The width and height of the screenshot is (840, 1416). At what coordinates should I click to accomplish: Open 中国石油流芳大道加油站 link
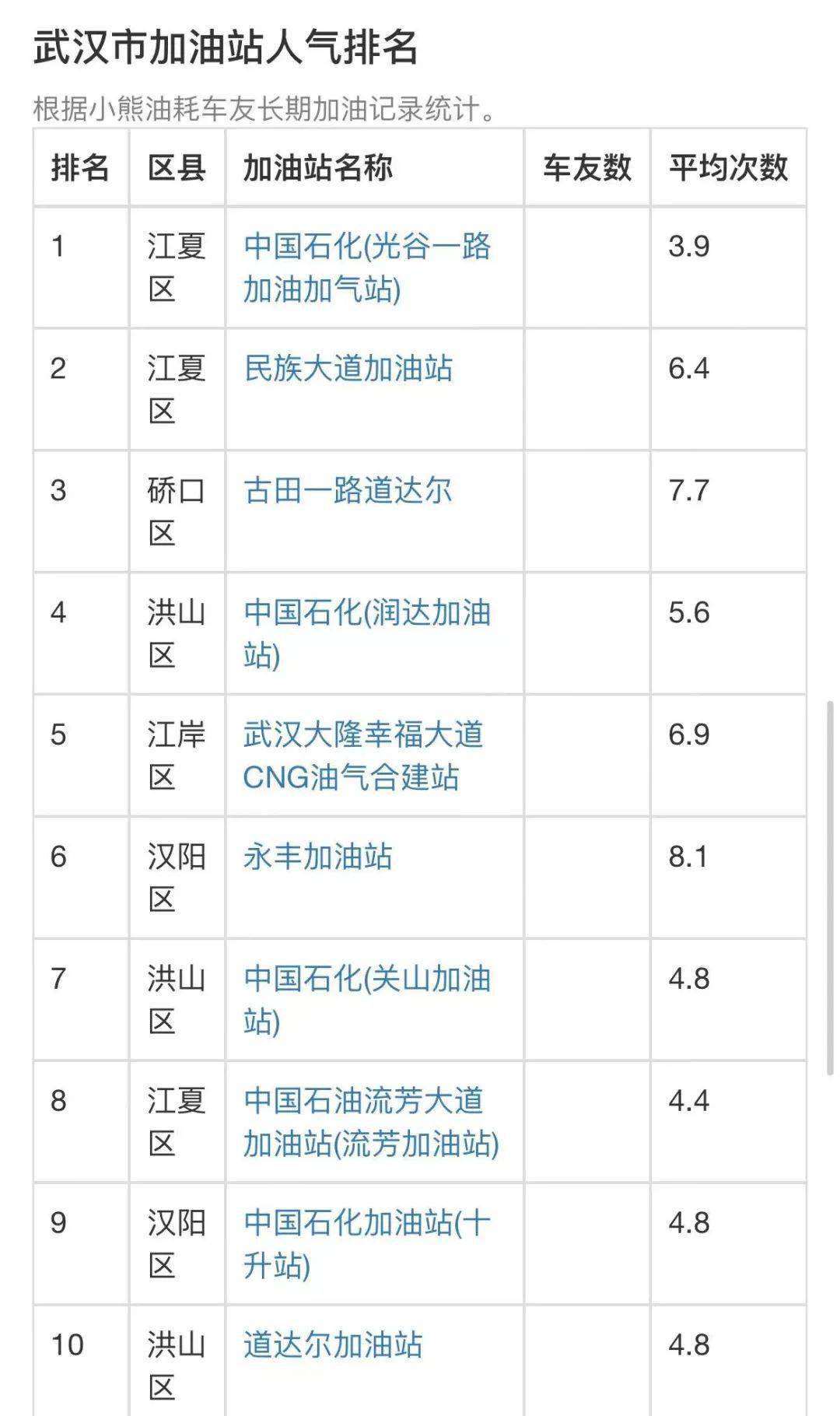pos(363,1101)
